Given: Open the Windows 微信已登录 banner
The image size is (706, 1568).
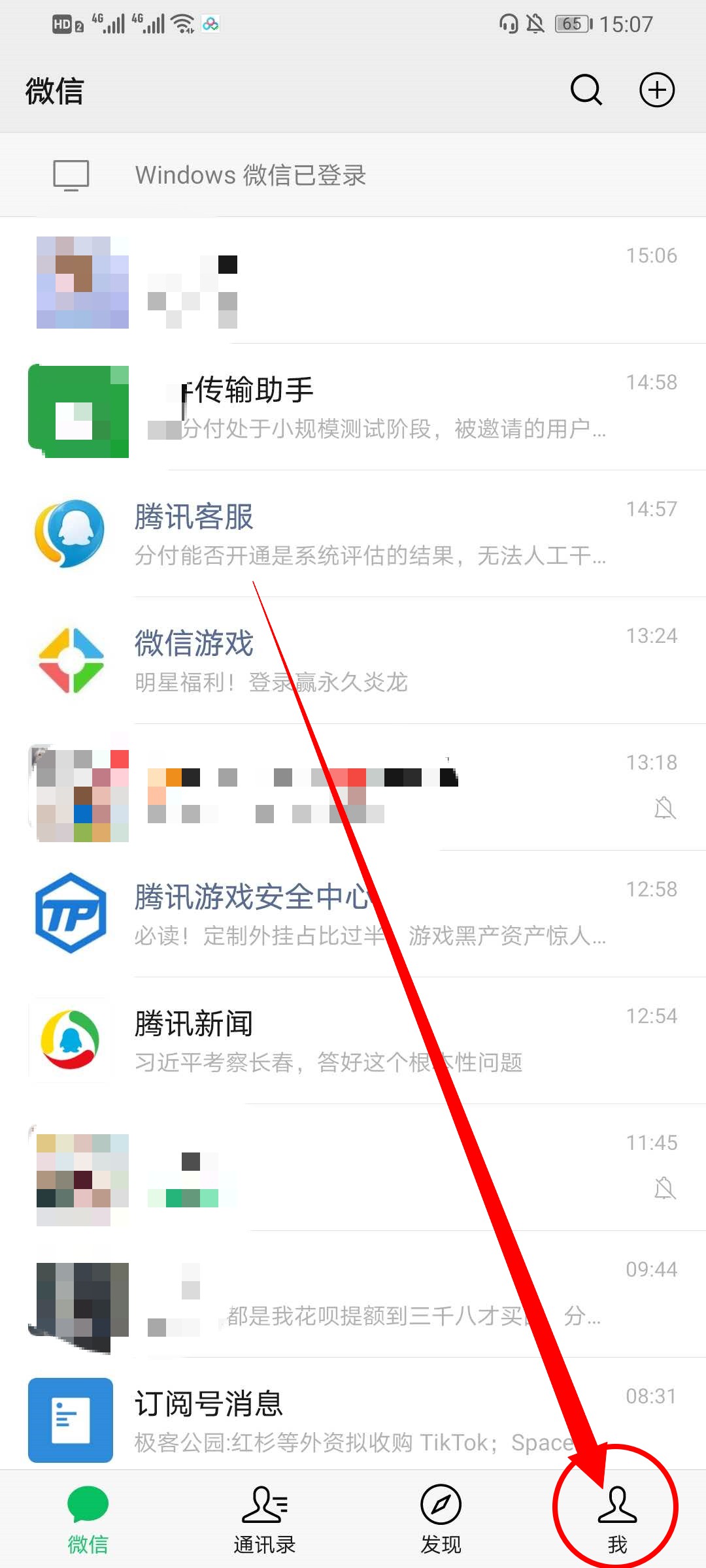Looking at the screenshot, I should point(353,175).
